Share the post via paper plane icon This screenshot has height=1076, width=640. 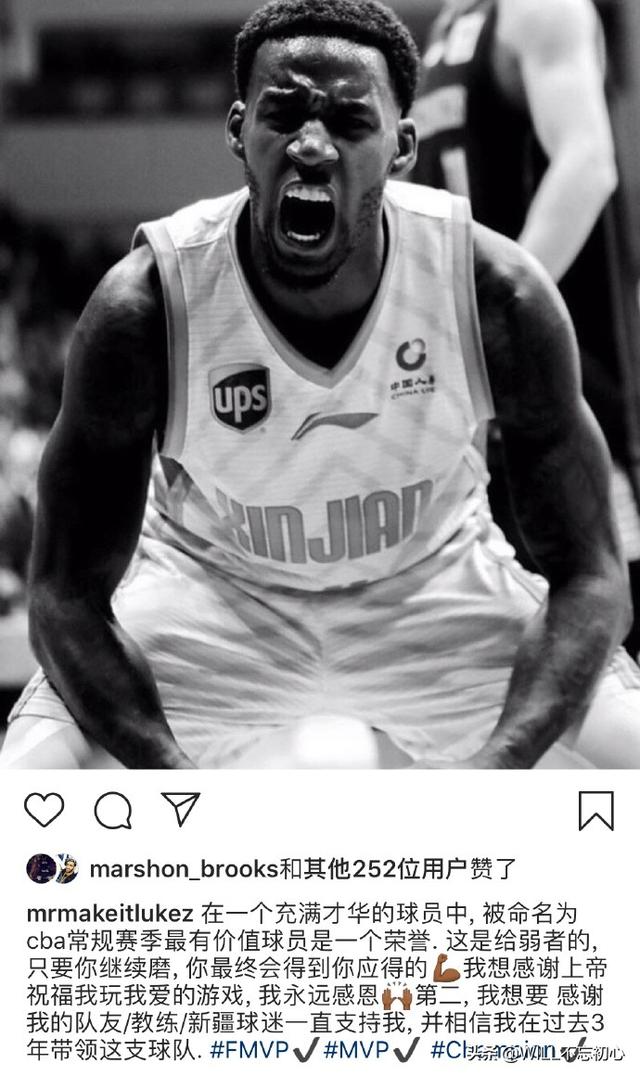click(180, 808)
